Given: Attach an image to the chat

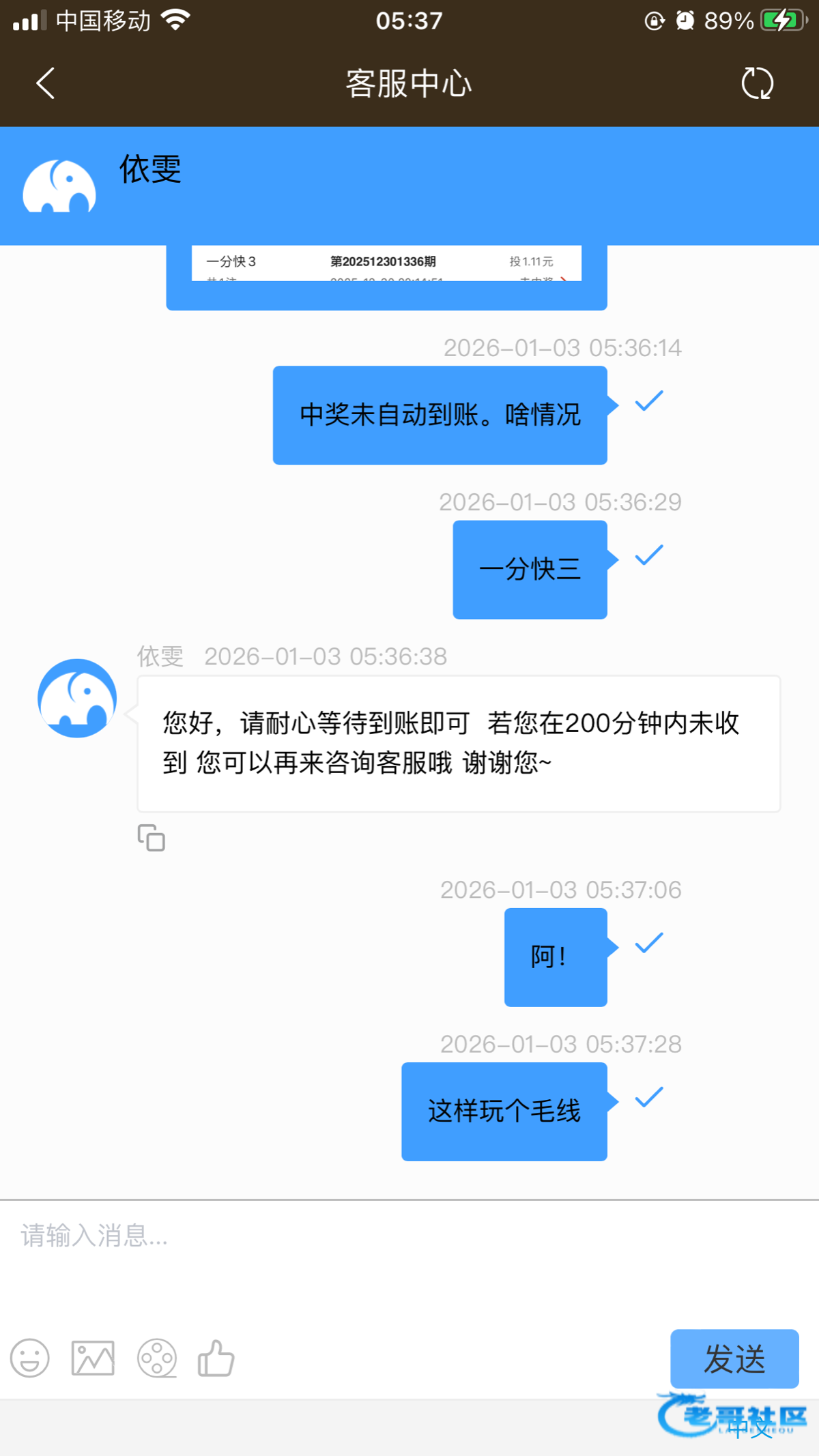Looking at the screenshot, I should pyautogui.click(x=93, y=1358).
